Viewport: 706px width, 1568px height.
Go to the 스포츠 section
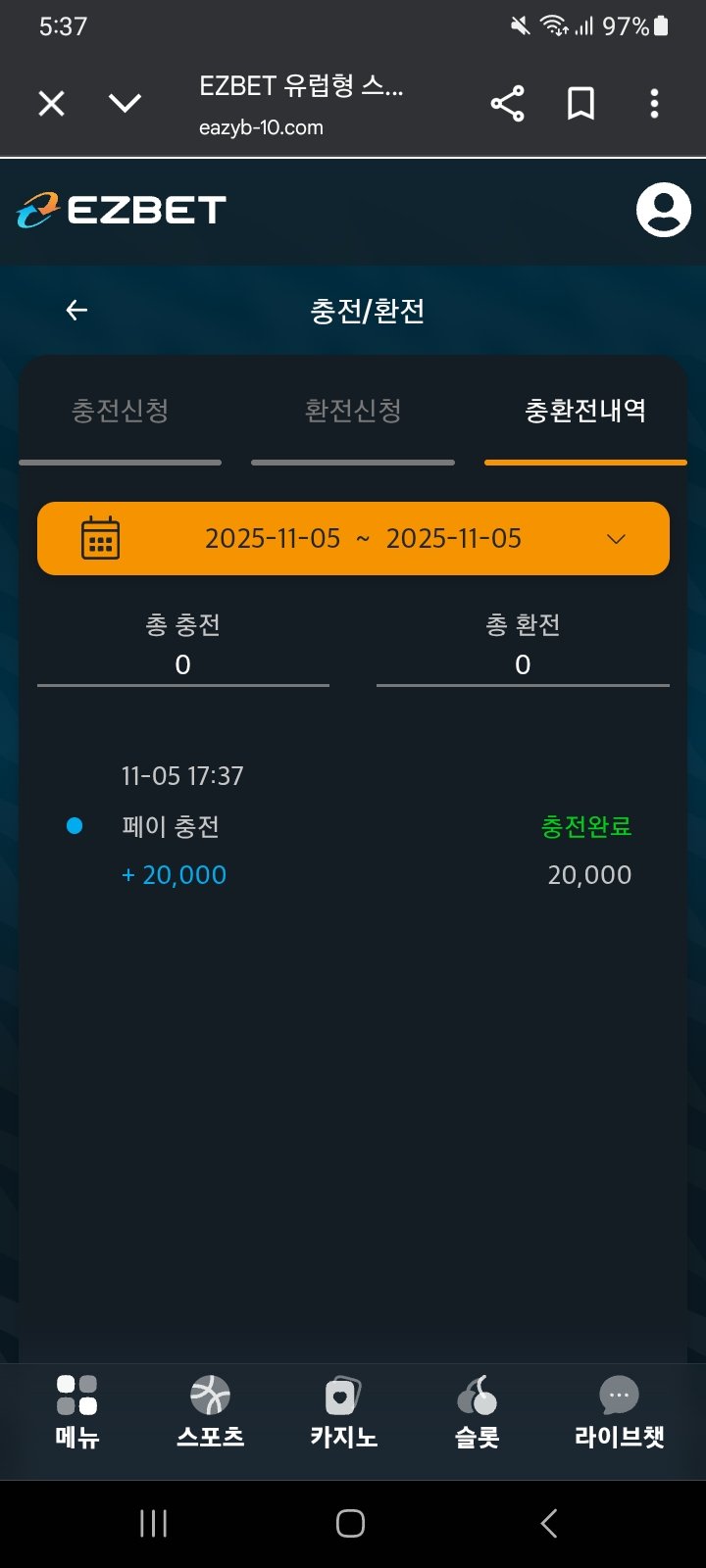click(210, 1411)
